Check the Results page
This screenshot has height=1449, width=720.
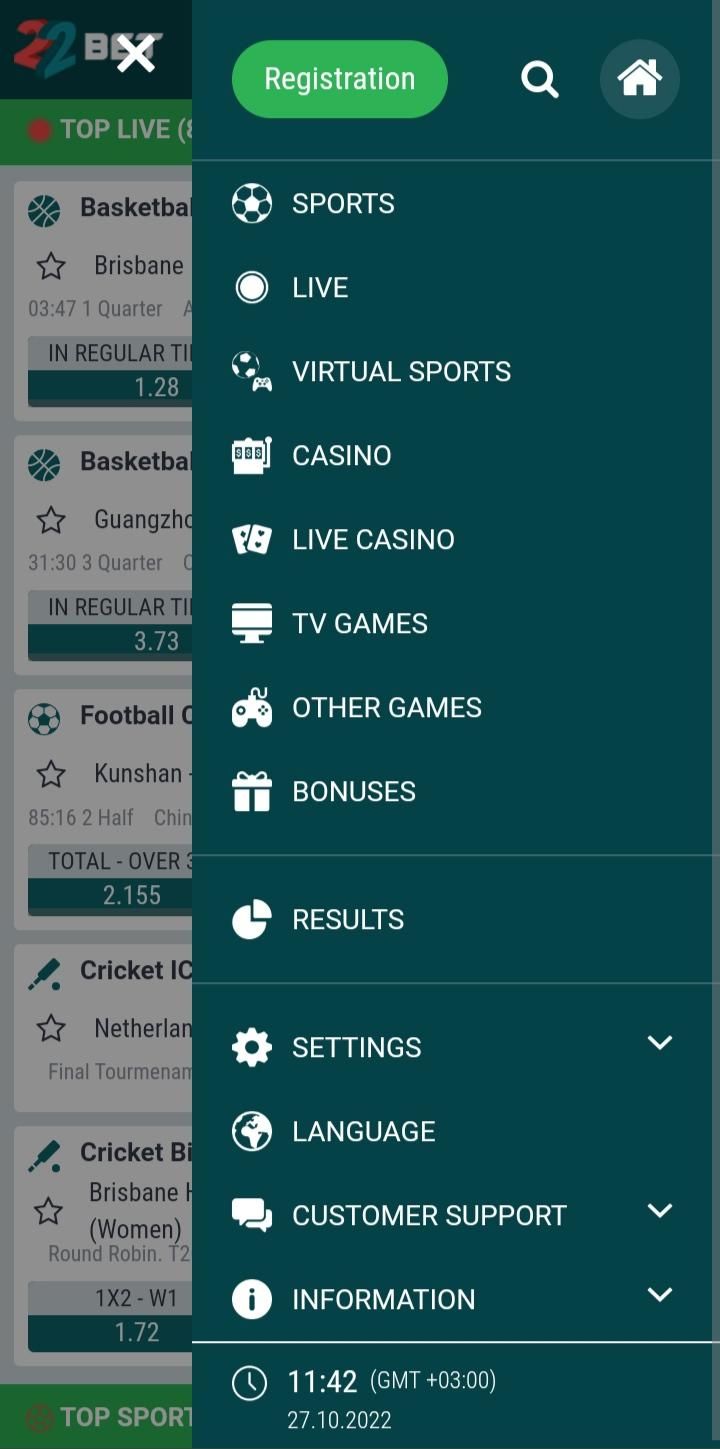(x=347, y=920)
